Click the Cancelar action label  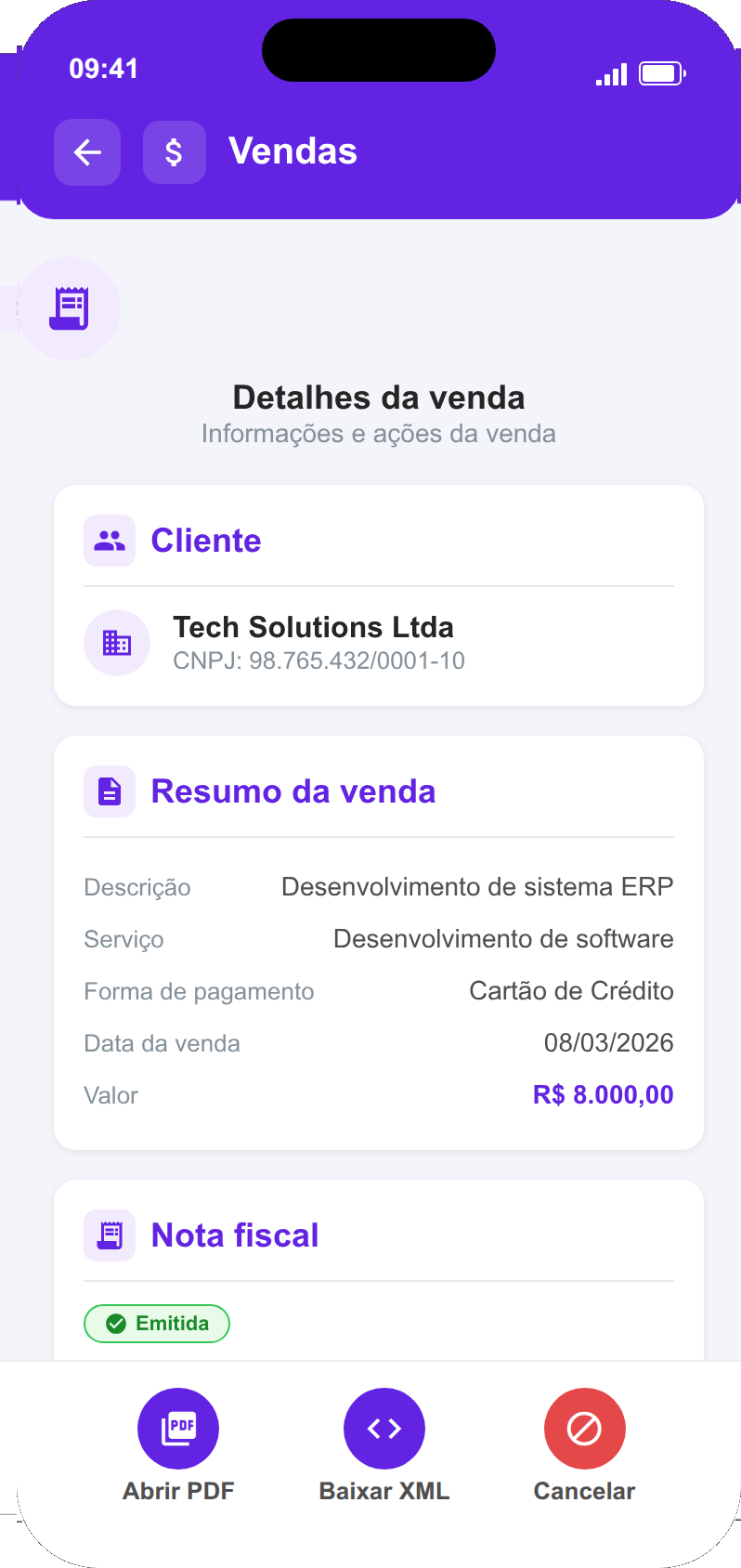(x=584, y=1490)
